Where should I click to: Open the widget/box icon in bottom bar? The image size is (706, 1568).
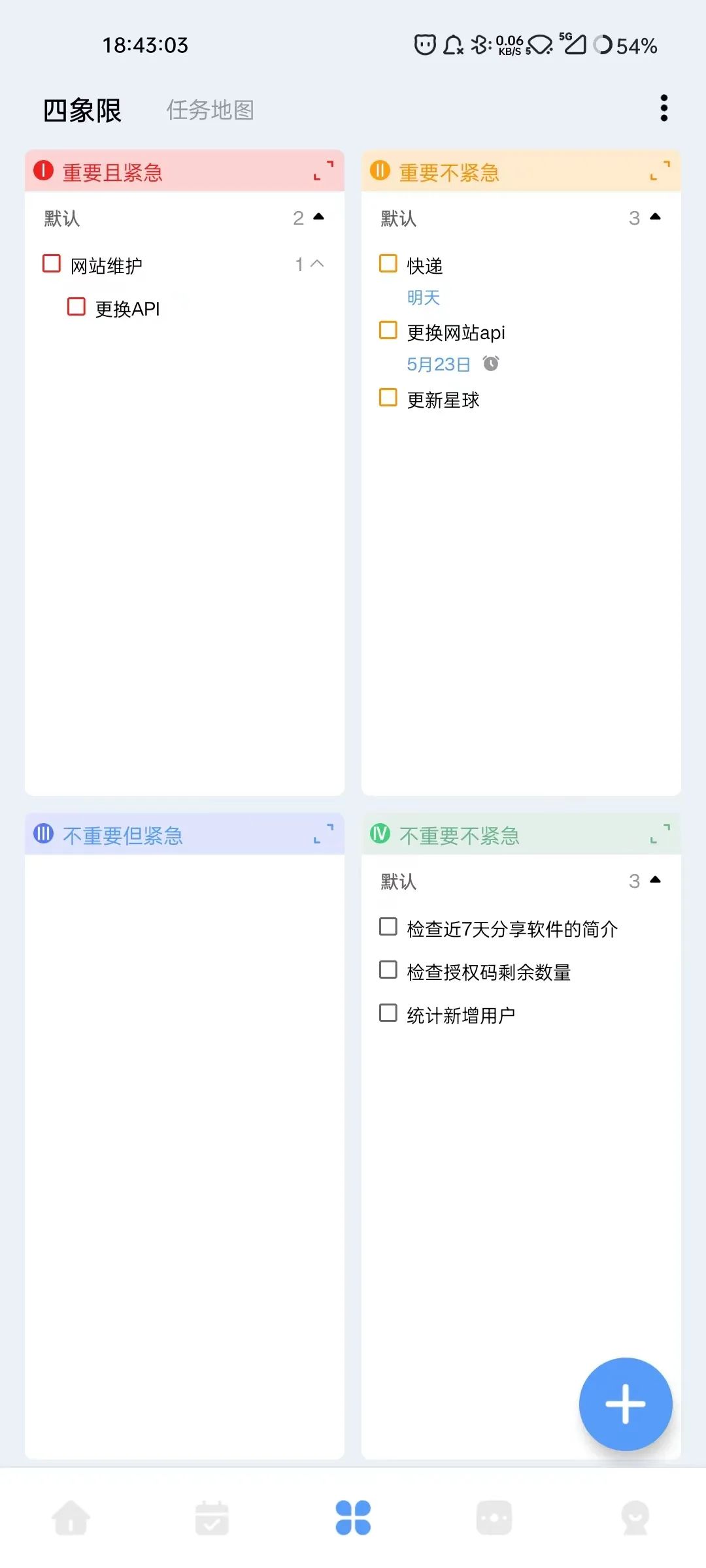[x=494, y=1518]
